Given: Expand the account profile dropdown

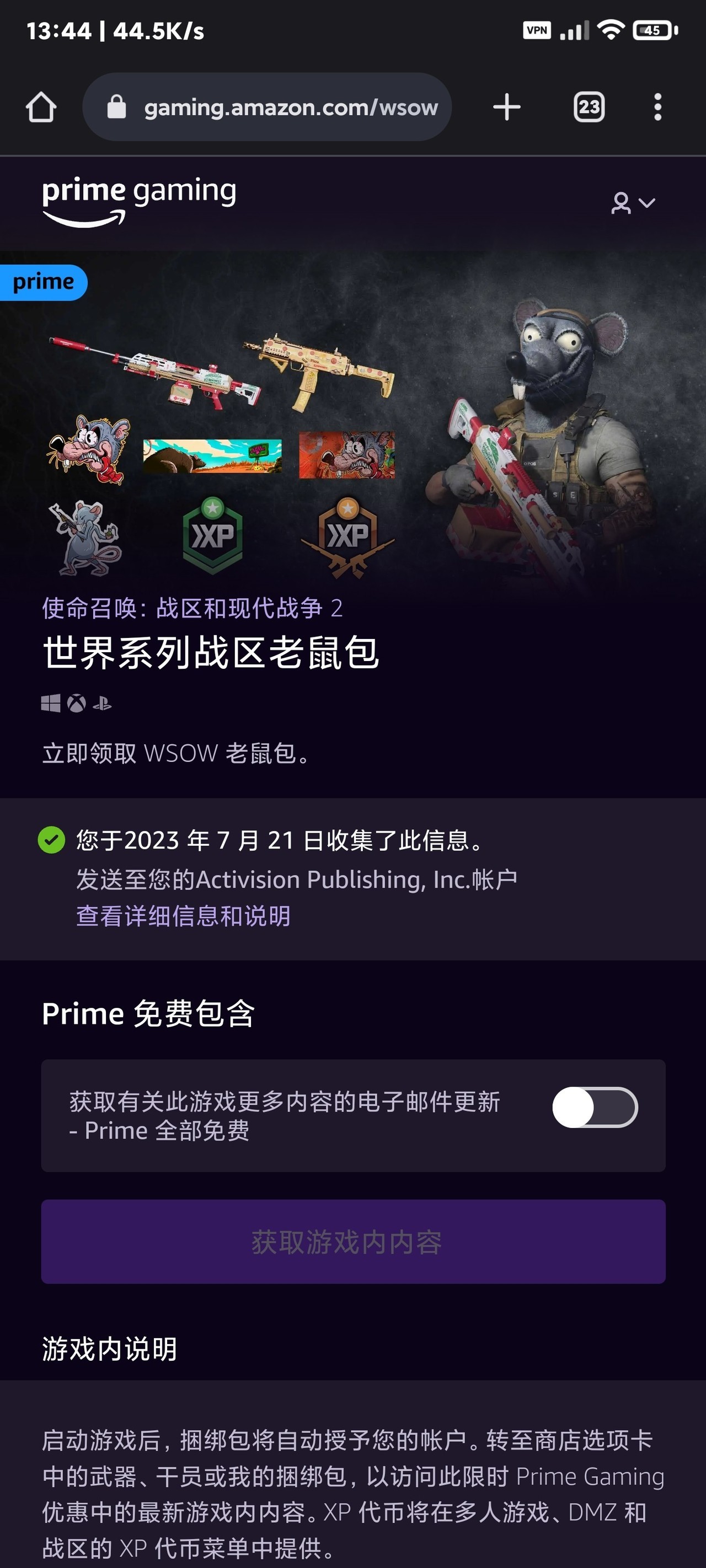Looking at the screenshot, I should (633, 203).
